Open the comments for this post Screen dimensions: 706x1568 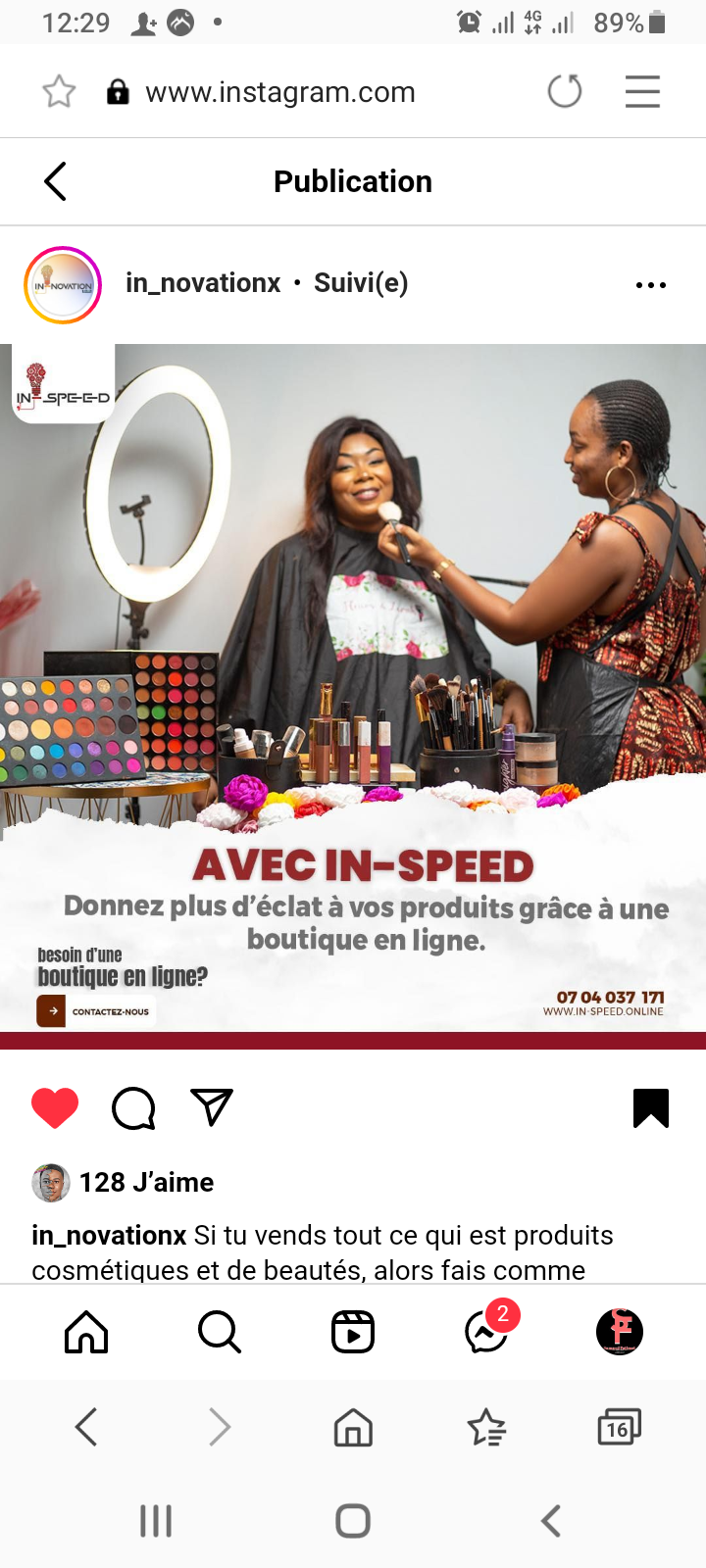point(133,1108)
